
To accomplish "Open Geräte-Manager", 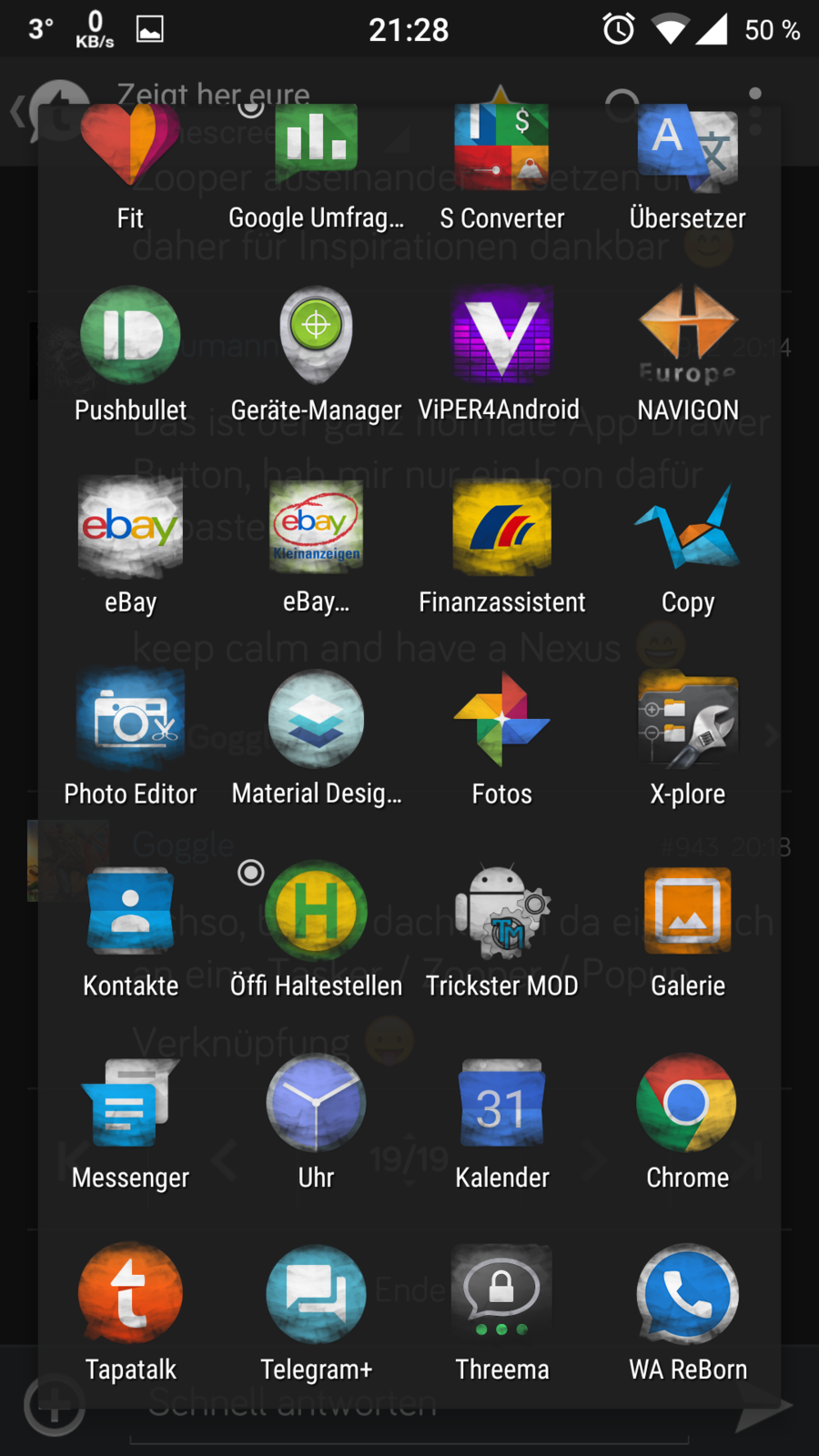I will tap(316, 336).
